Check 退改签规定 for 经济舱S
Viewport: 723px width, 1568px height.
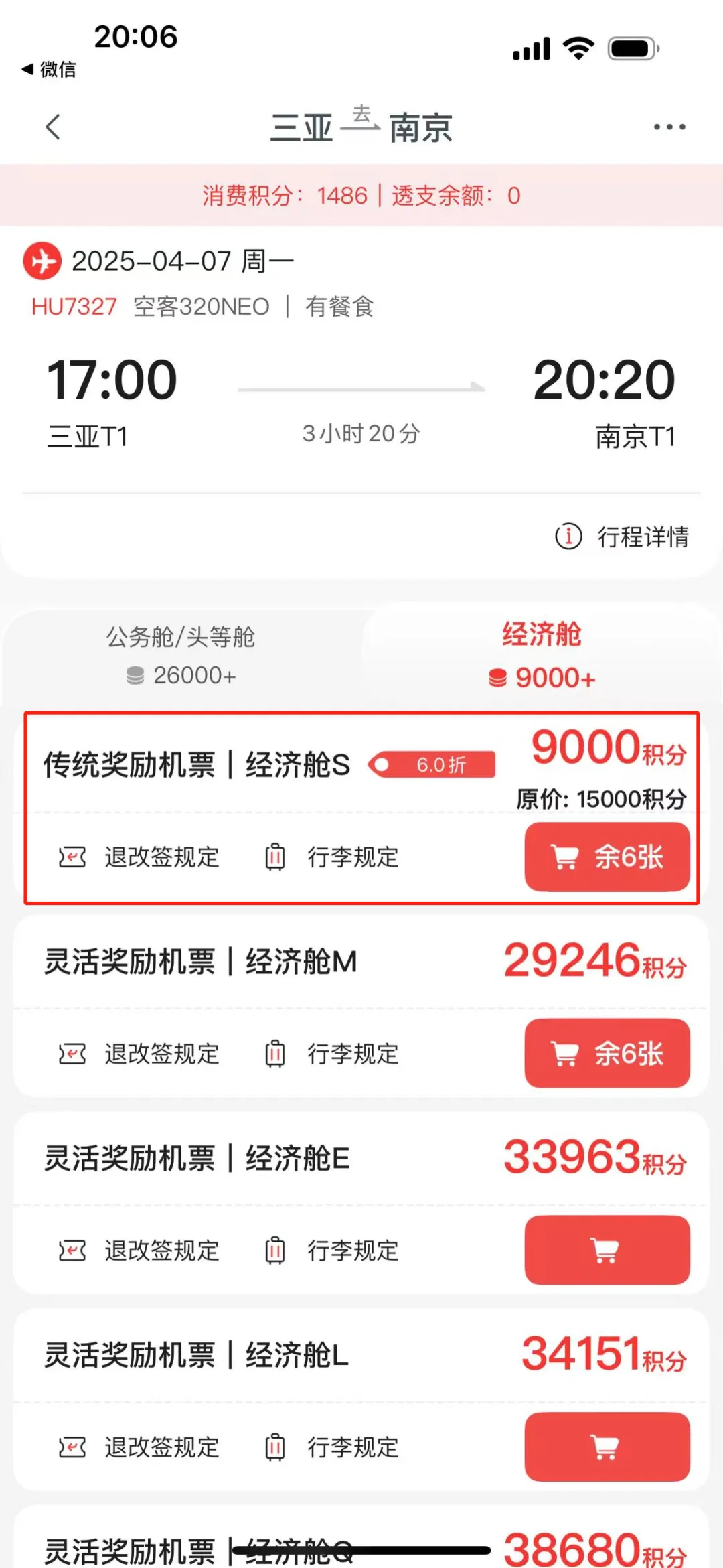[x=140, y=857]
